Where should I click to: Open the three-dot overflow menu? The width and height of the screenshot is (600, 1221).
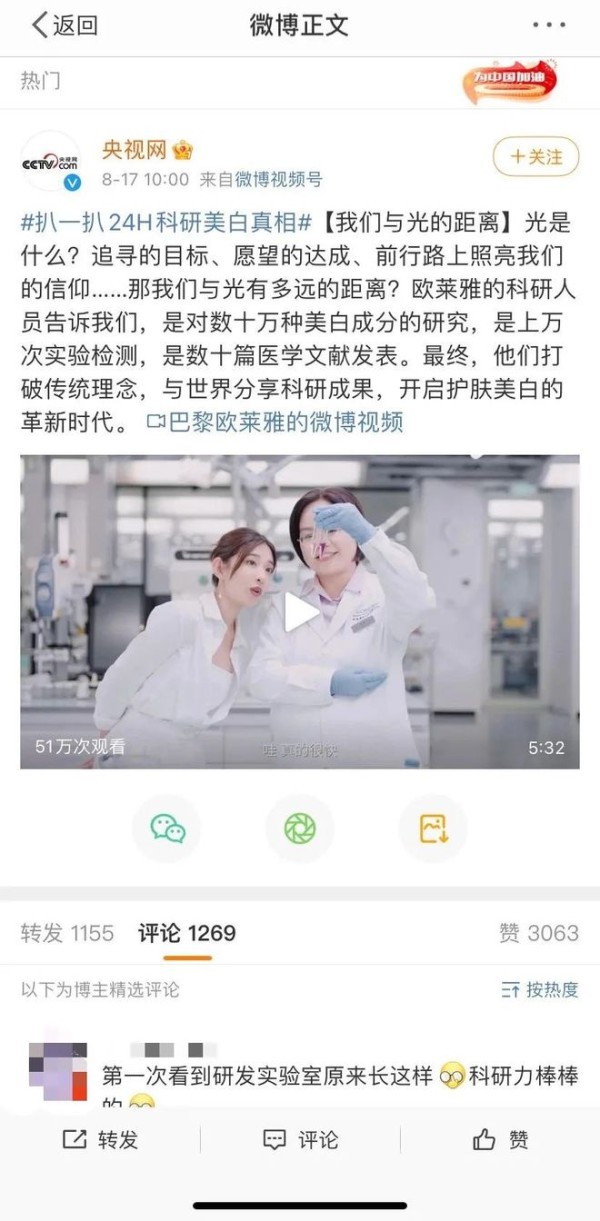click(x=548, y=26)
